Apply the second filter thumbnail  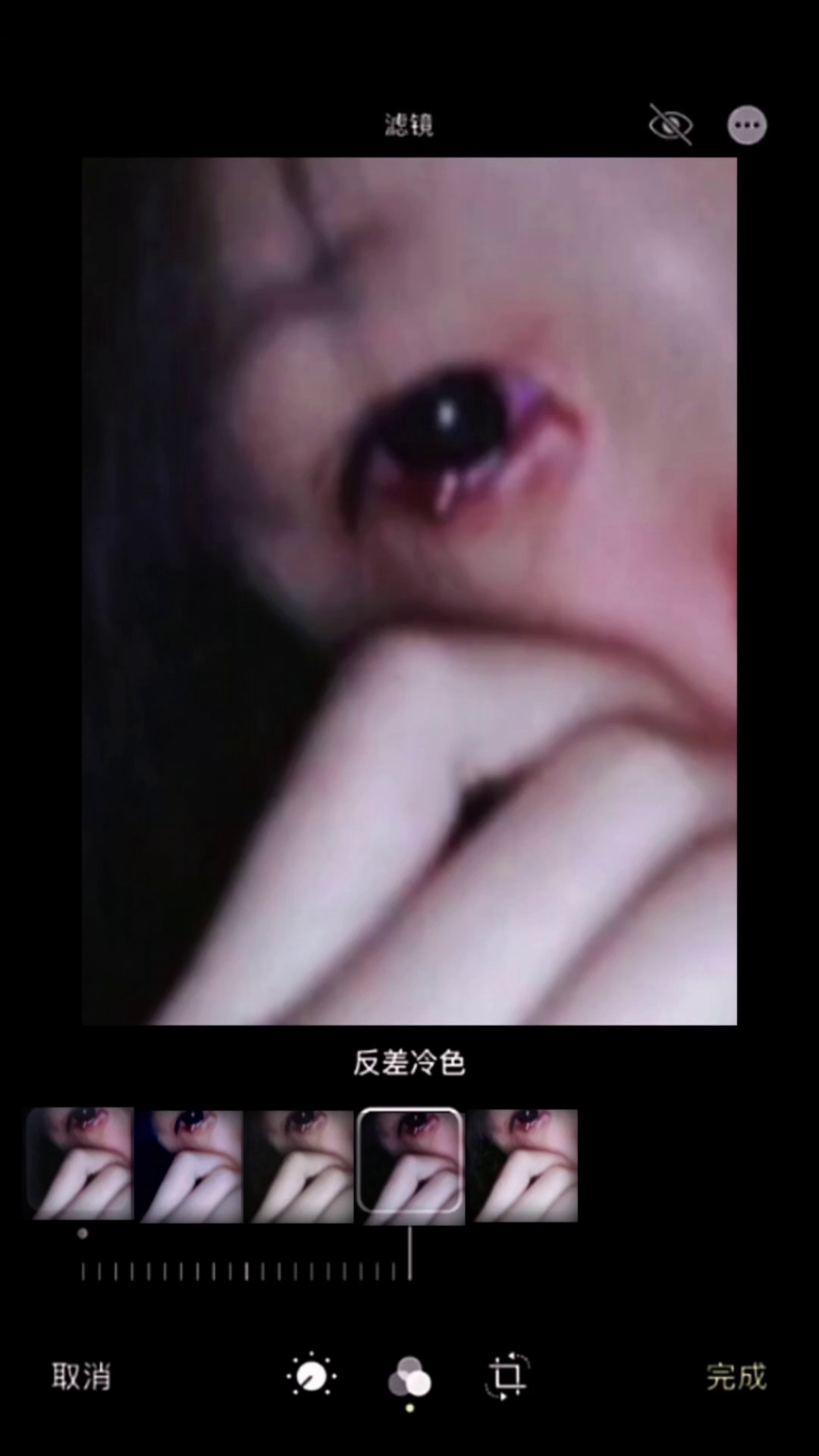click(190, 1165)
